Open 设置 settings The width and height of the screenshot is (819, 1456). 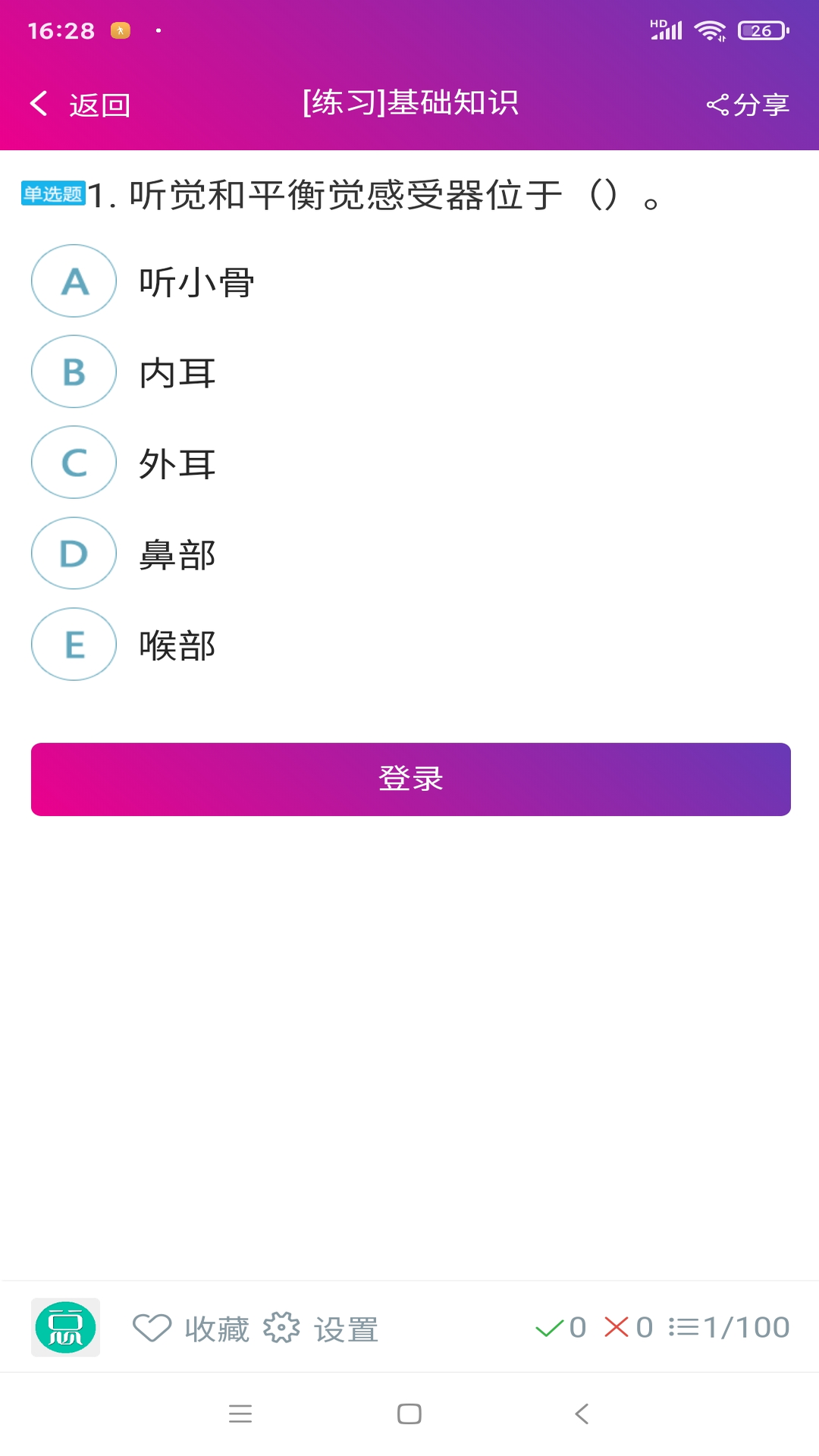pyautogui.click(x=321, y=1329)
